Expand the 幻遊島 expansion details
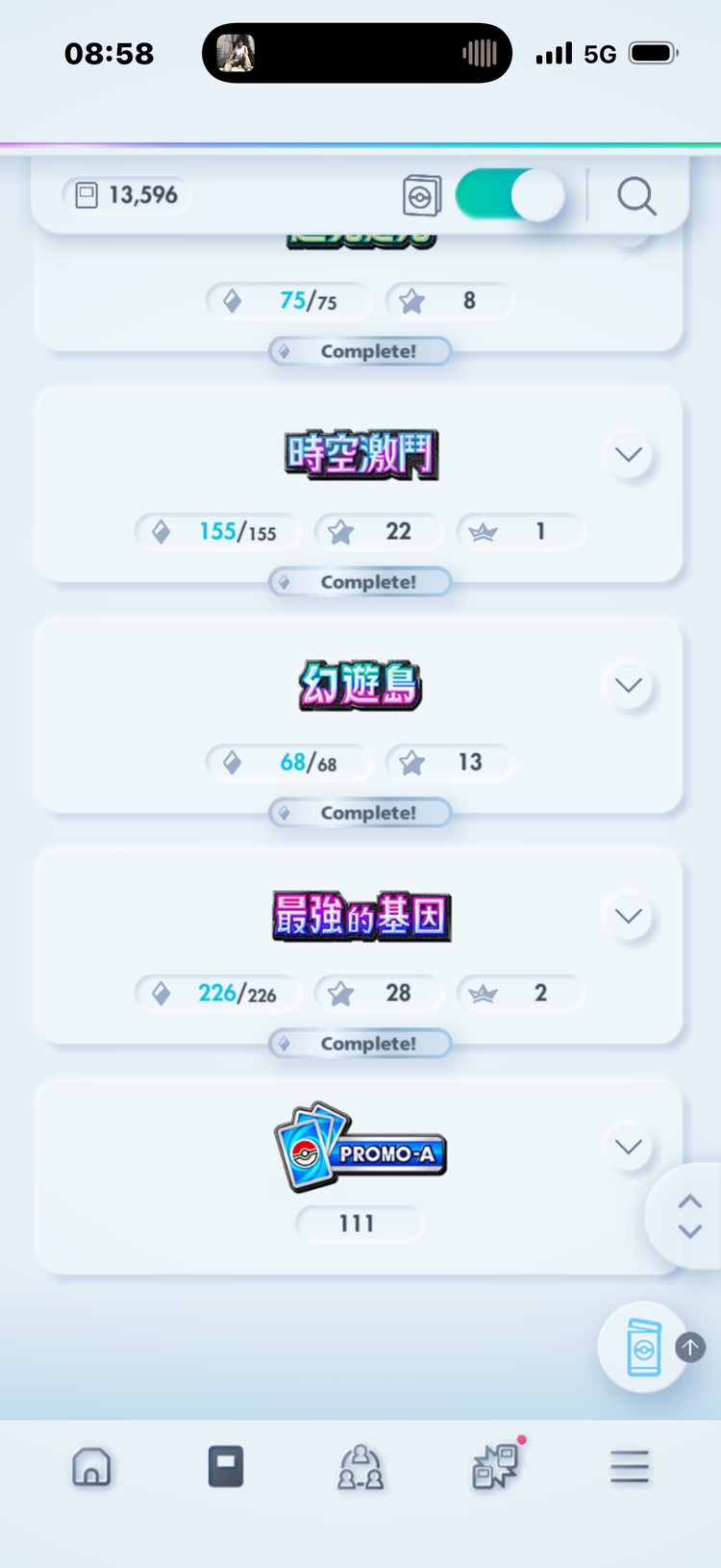The height and width of the screenshot is (1568, 721). click(628, 685)
